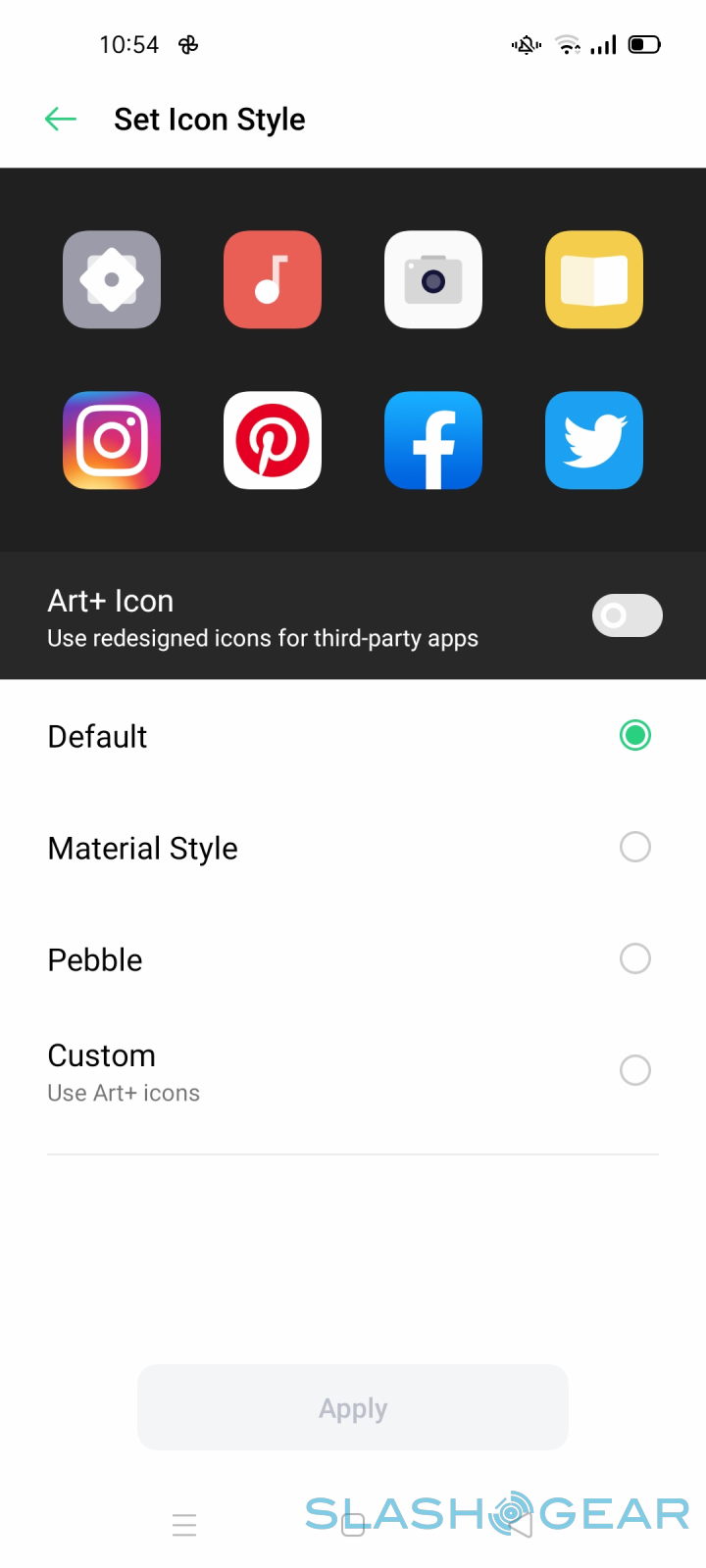Tap the Apply button

pos(353,1407)
